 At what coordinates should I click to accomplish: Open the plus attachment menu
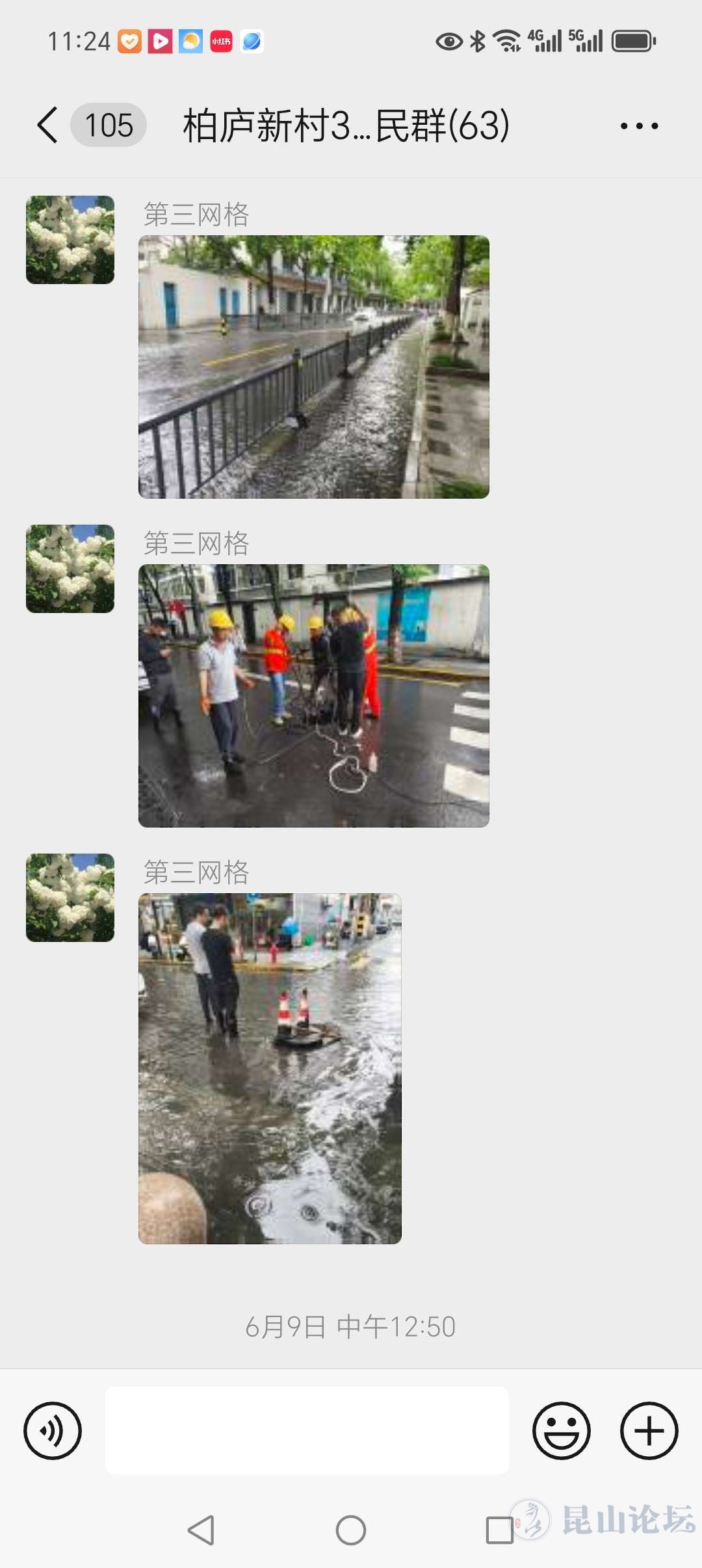point(649,1430)
